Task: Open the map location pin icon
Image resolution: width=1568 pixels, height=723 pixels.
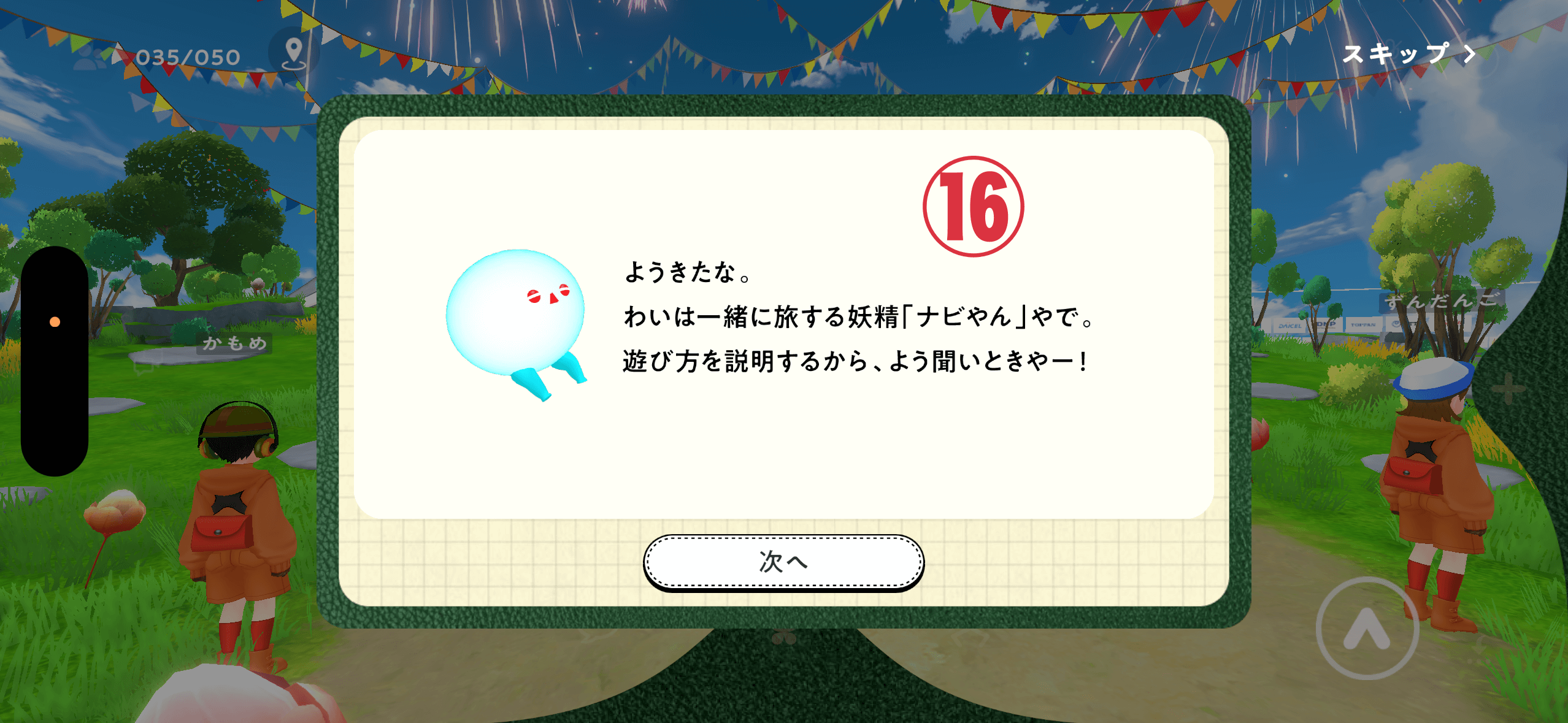Action: [x=294, y=53]
